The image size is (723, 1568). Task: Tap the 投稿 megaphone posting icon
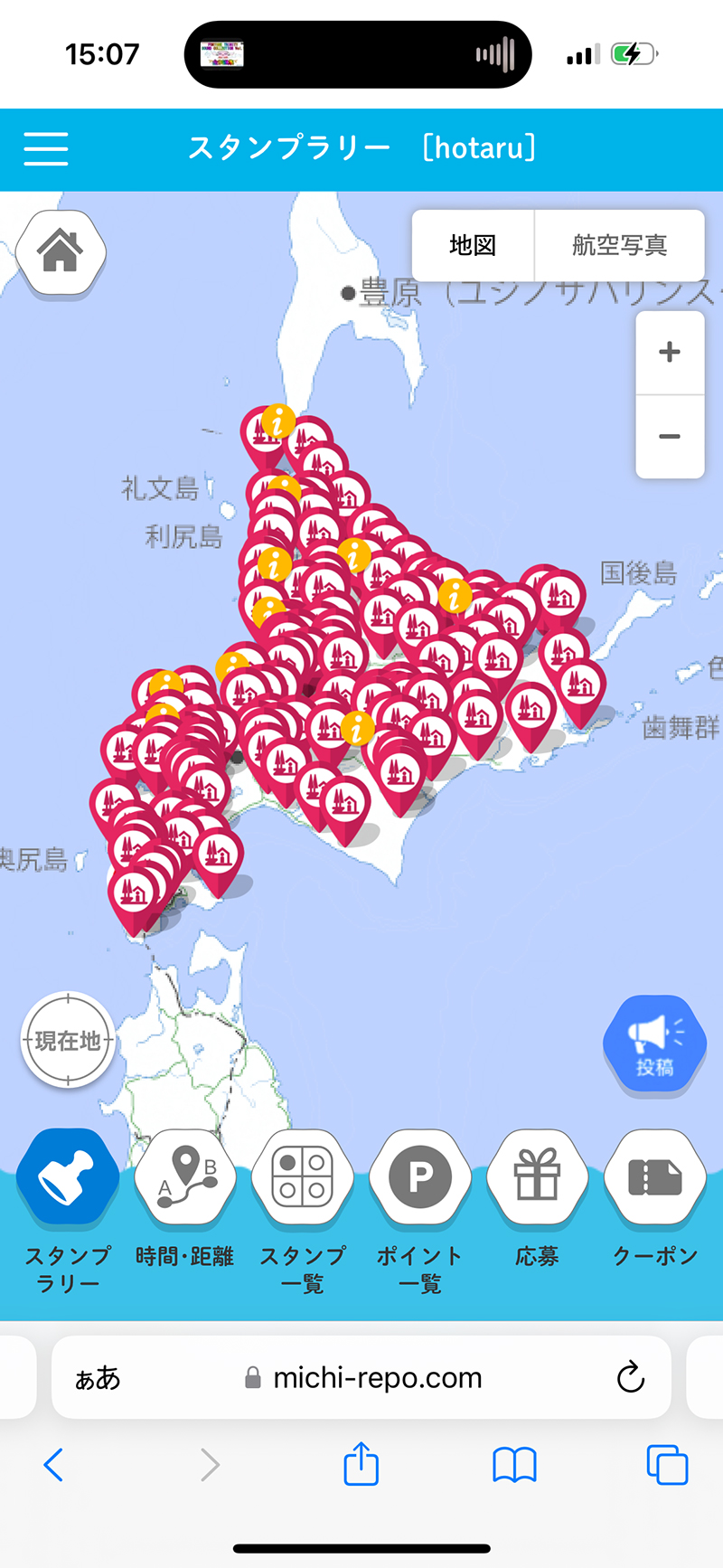(653, 1043)
